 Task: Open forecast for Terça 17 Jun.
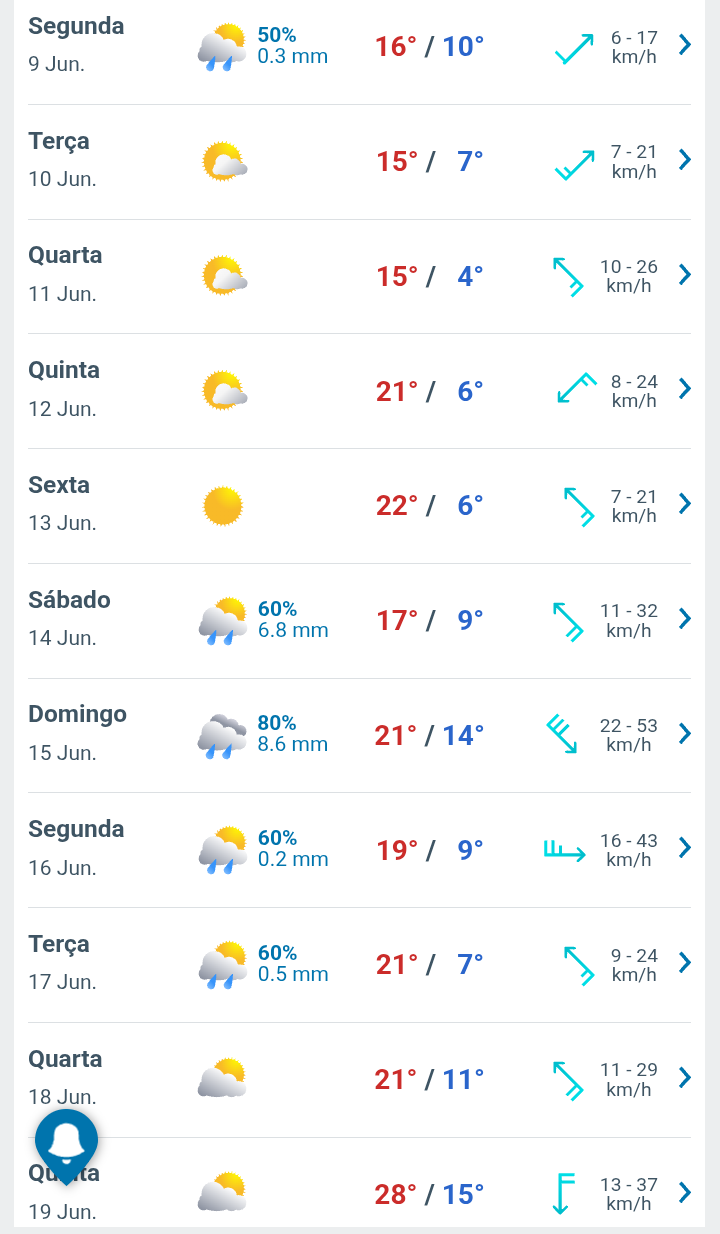pyautogui.click(x=359, y=965)
